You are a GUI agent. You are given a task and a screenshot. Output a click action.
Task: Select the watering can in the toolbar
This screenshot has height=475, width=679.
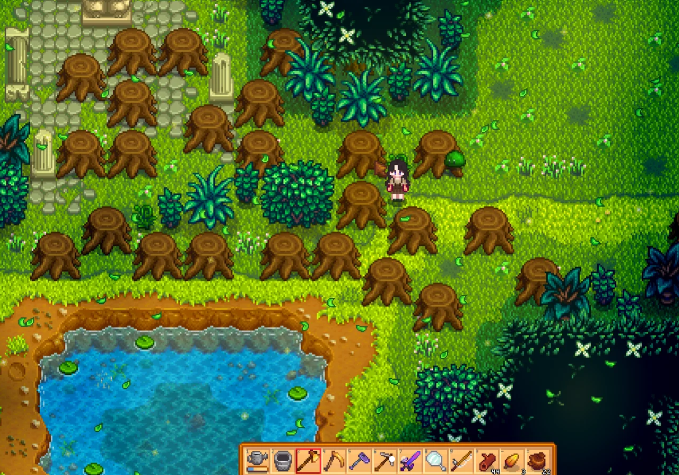[258, 460]
